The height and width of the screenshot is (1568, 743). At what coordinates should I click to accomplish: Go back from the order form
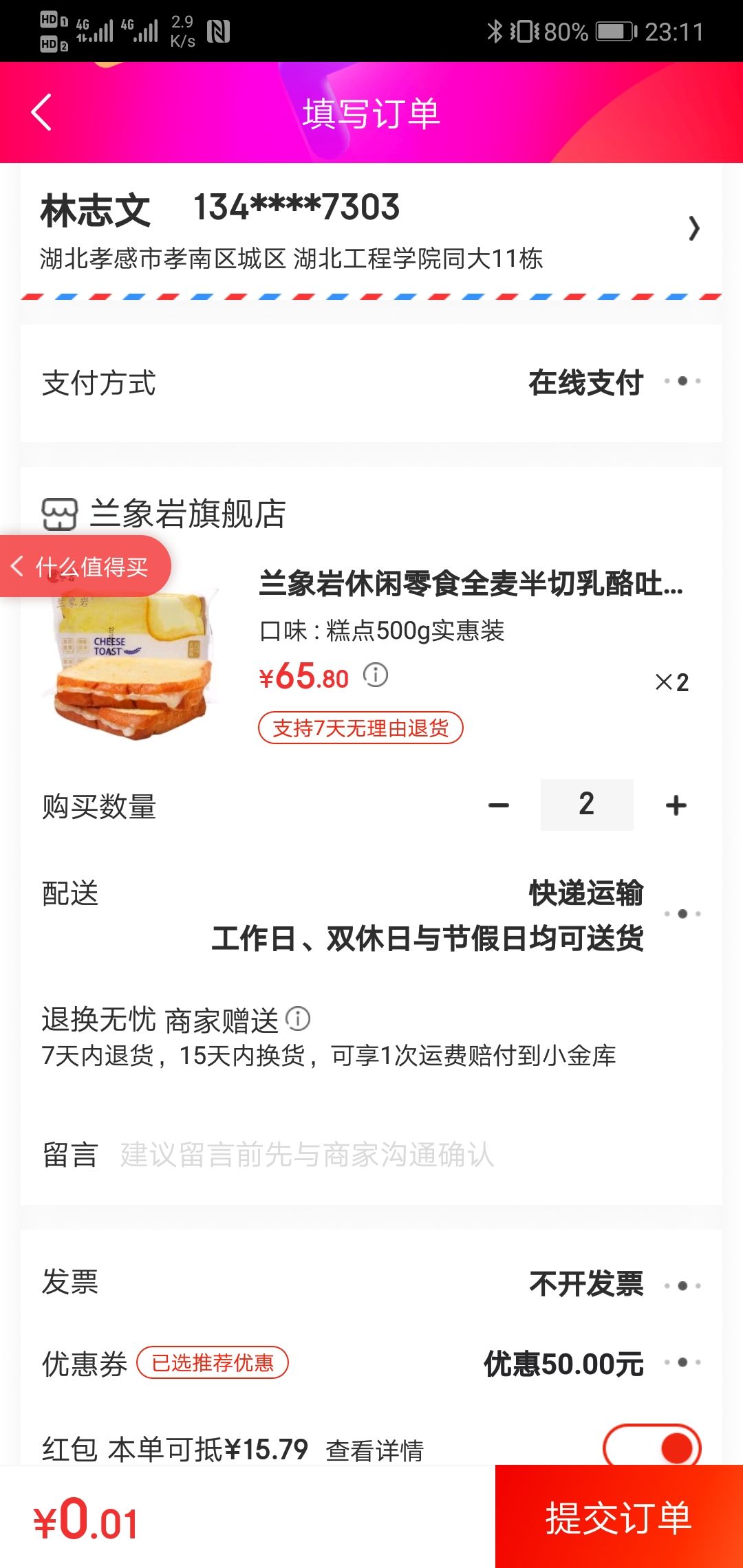coord(41,113)
